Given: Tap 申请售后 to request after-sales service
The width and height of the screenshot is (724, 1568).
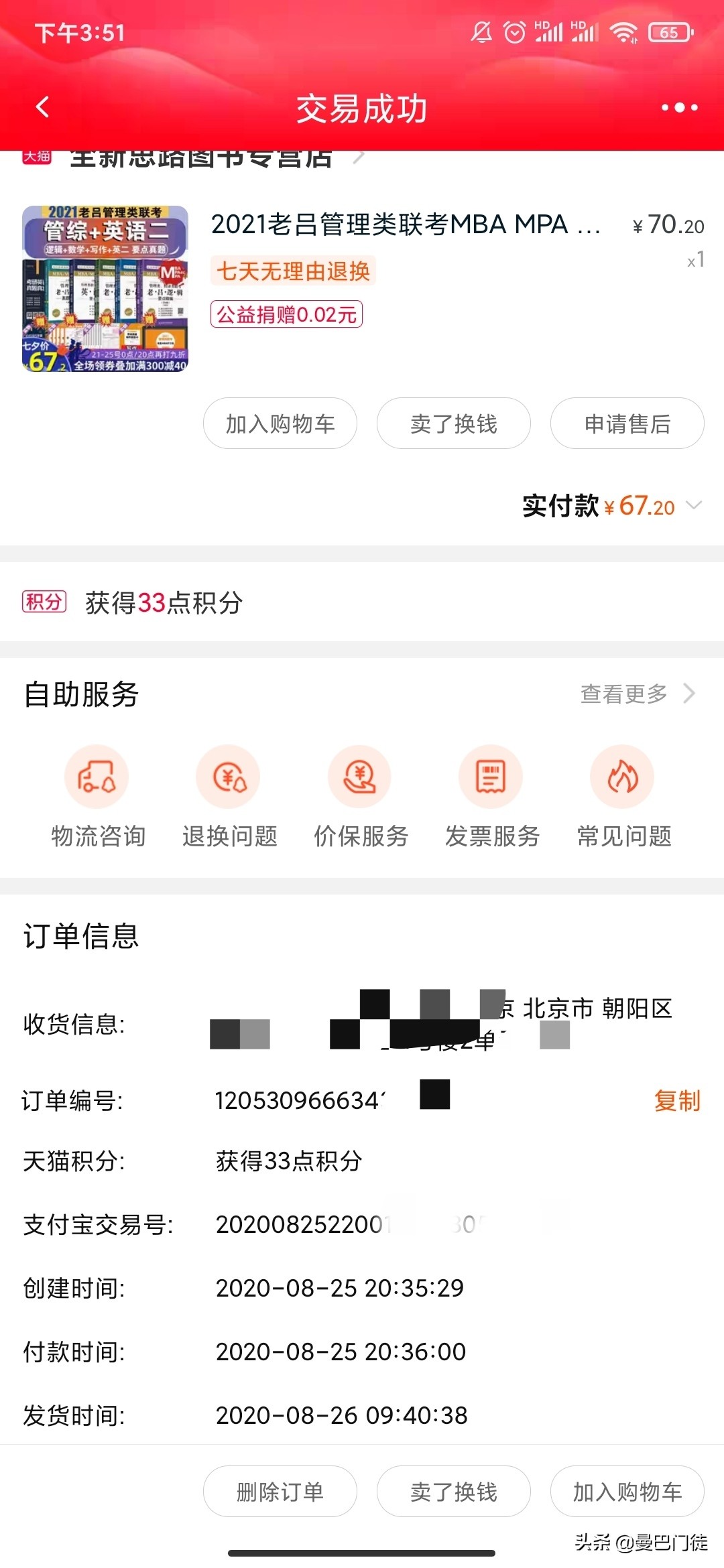Looking at the screenshot, I should click(x=627, y=423).
